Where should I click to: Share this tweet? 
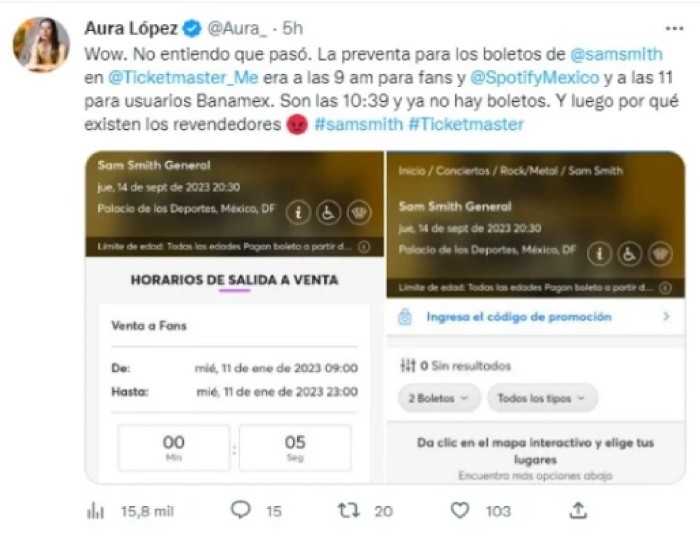578,511
